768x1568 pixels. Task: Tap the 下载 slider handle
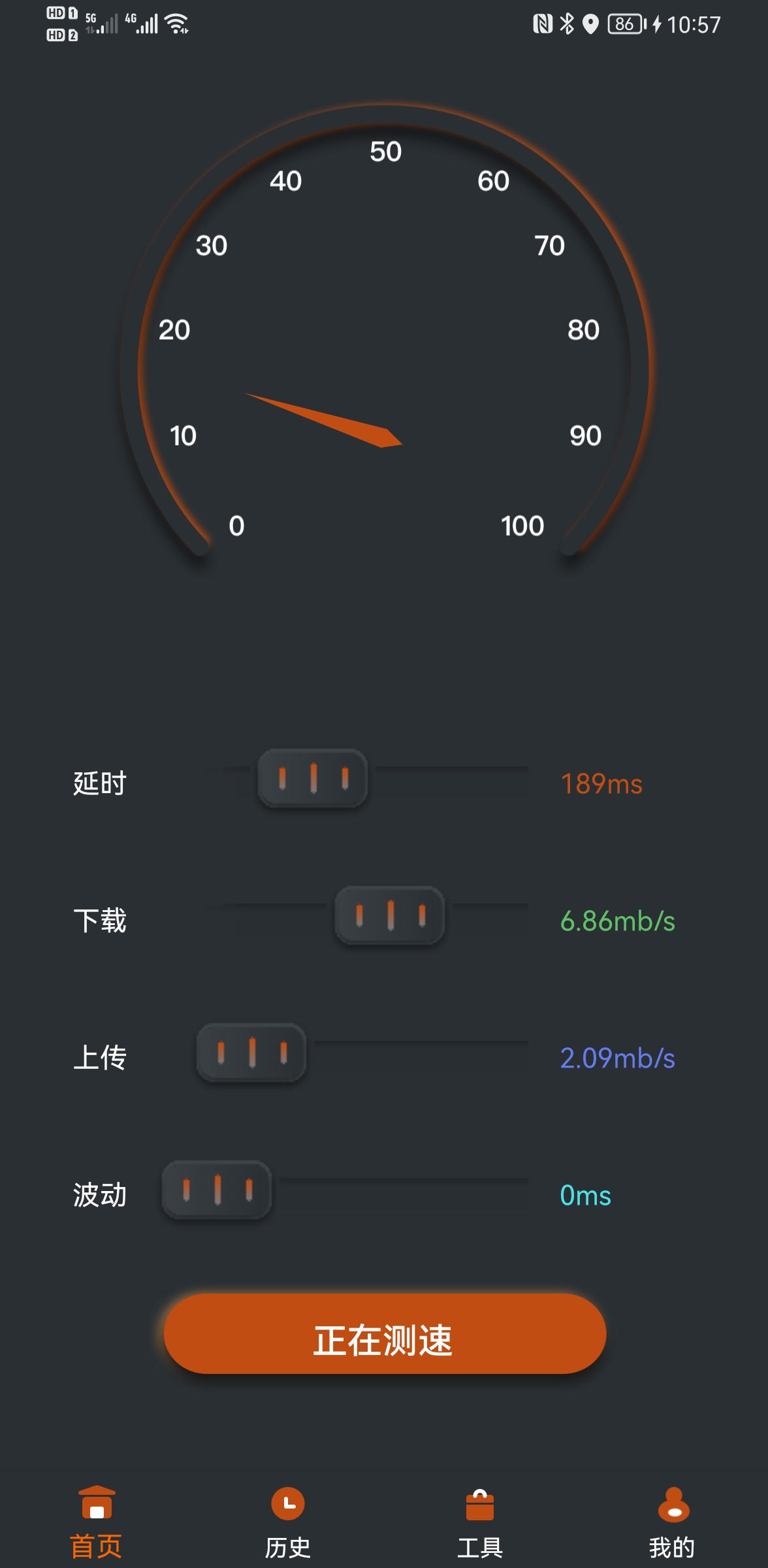pos(390,915)
